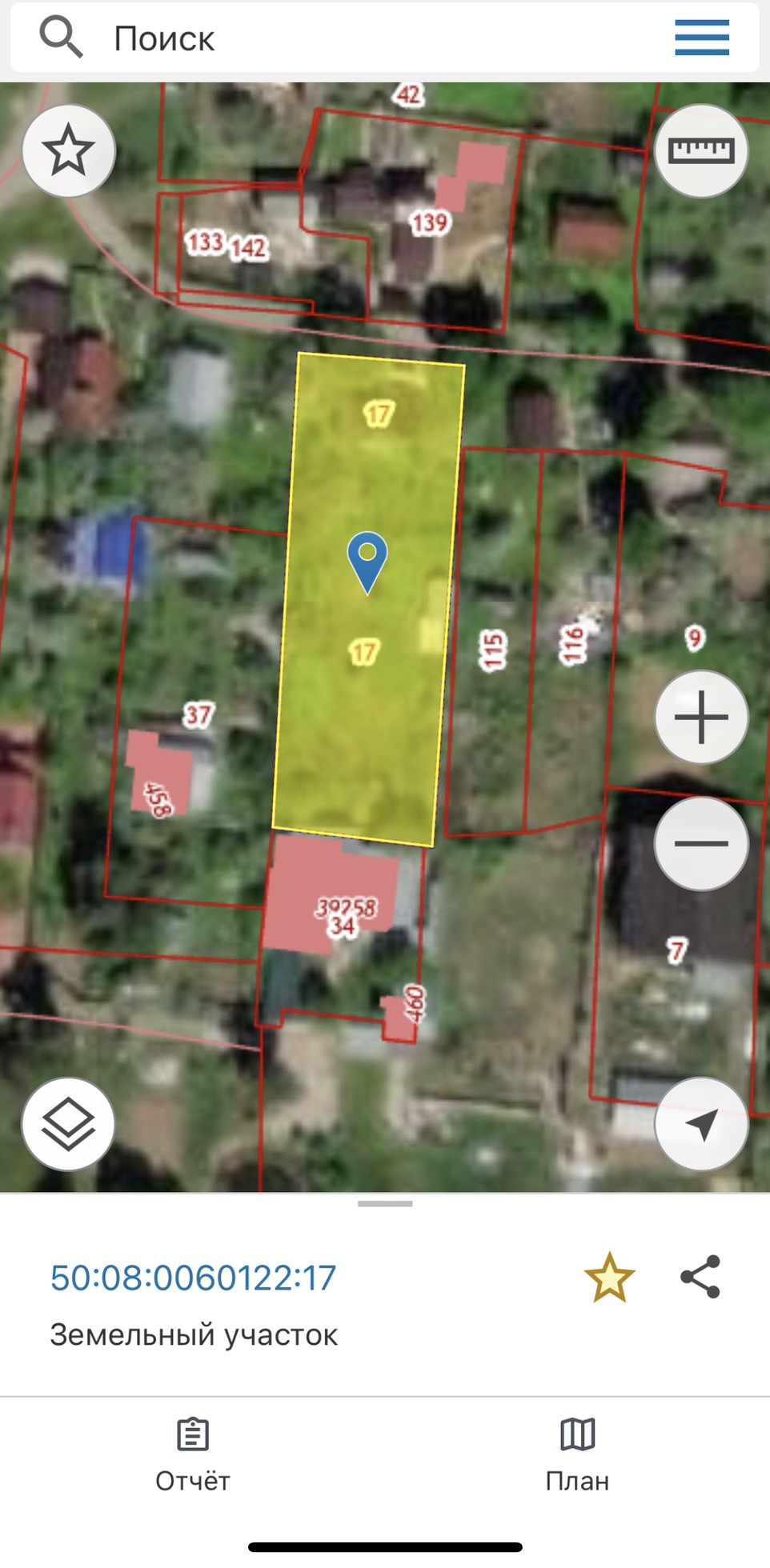Zoom in with the plus button

coord(701,717)
